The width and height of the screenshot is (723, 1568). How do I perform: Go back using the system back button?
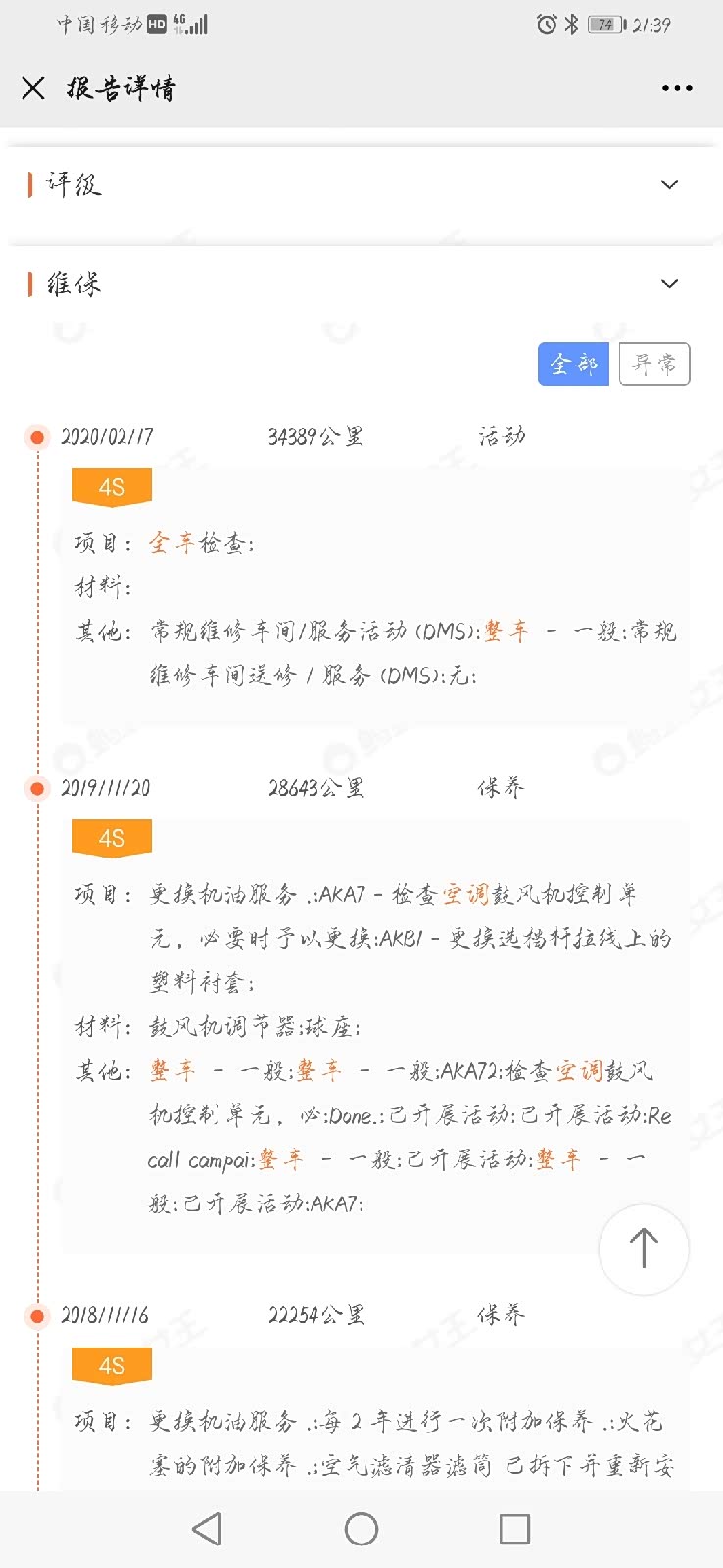tap(207, 1529)
